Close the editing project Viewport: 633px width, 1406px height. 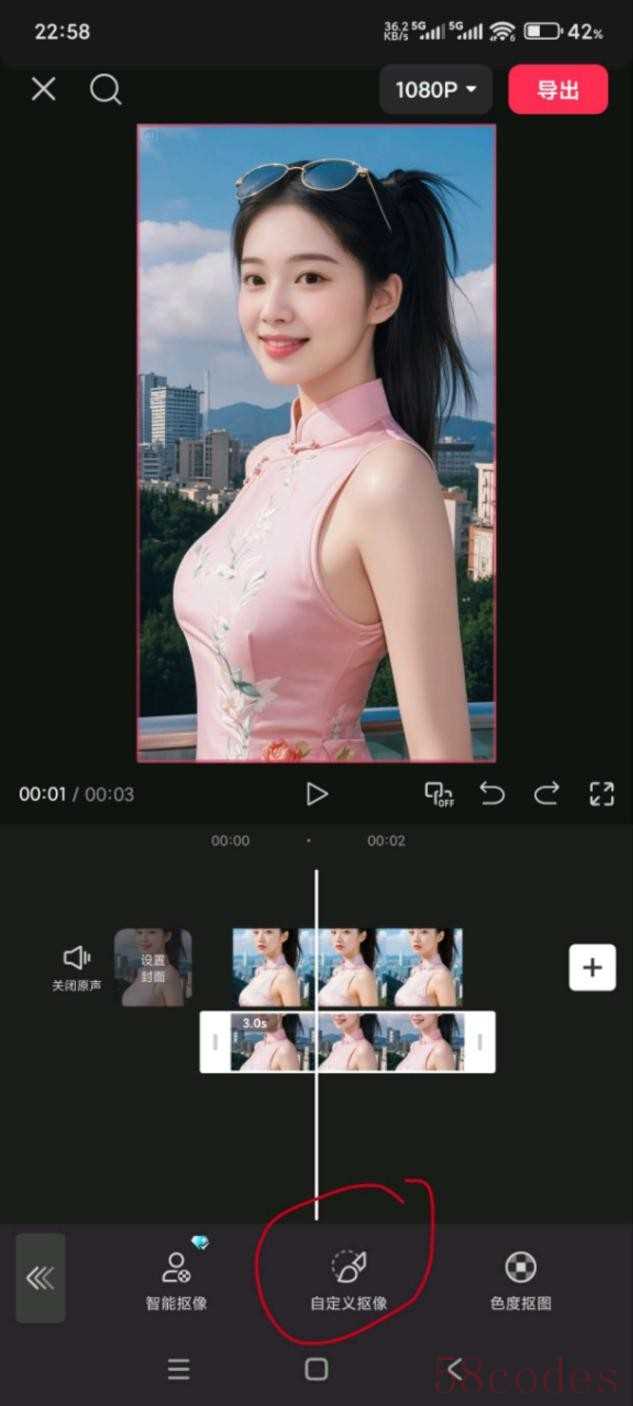click(43, 90)
